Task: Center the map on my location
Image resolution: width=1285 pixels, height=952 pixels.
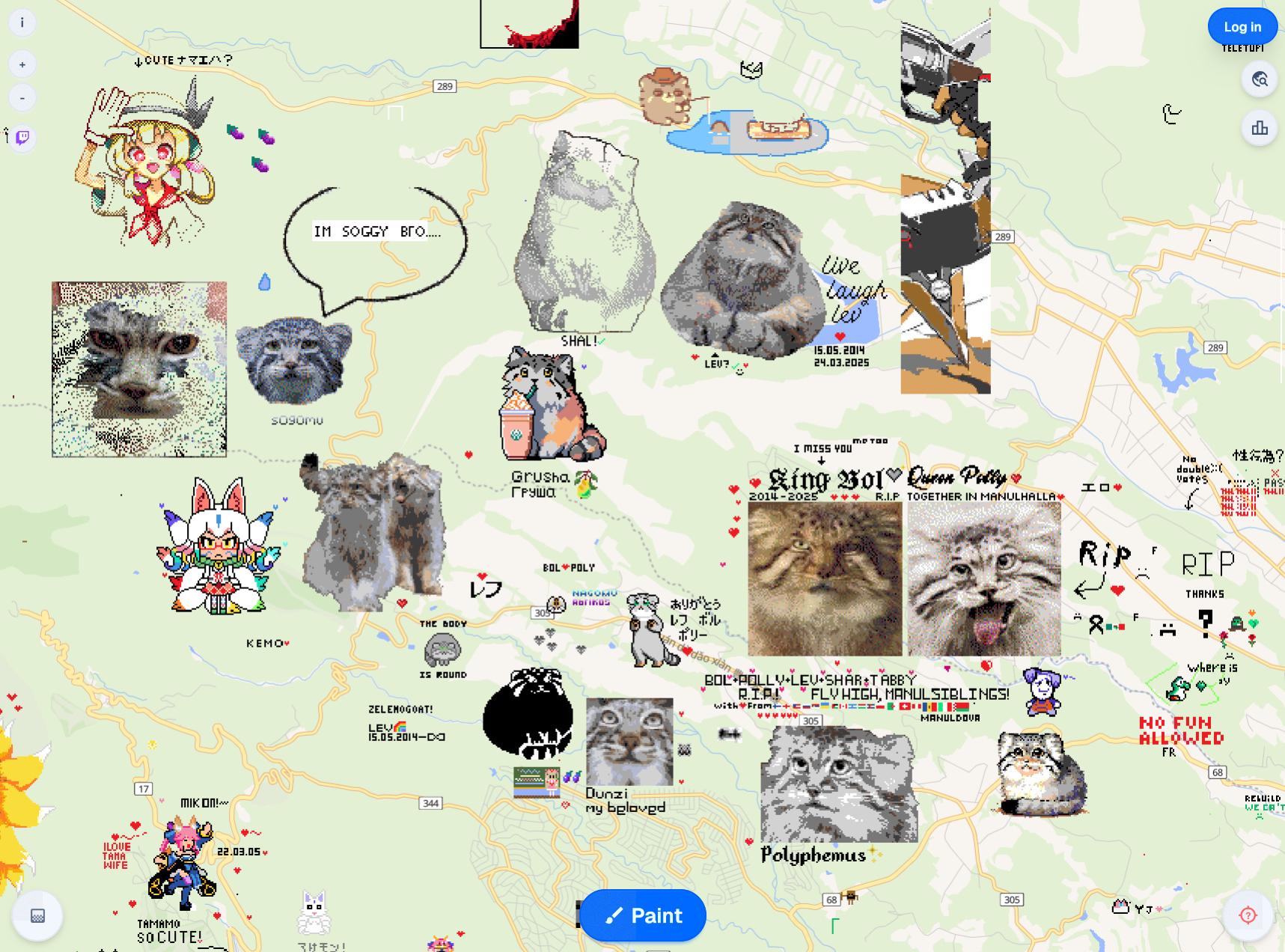Action: click(1247, 915)
